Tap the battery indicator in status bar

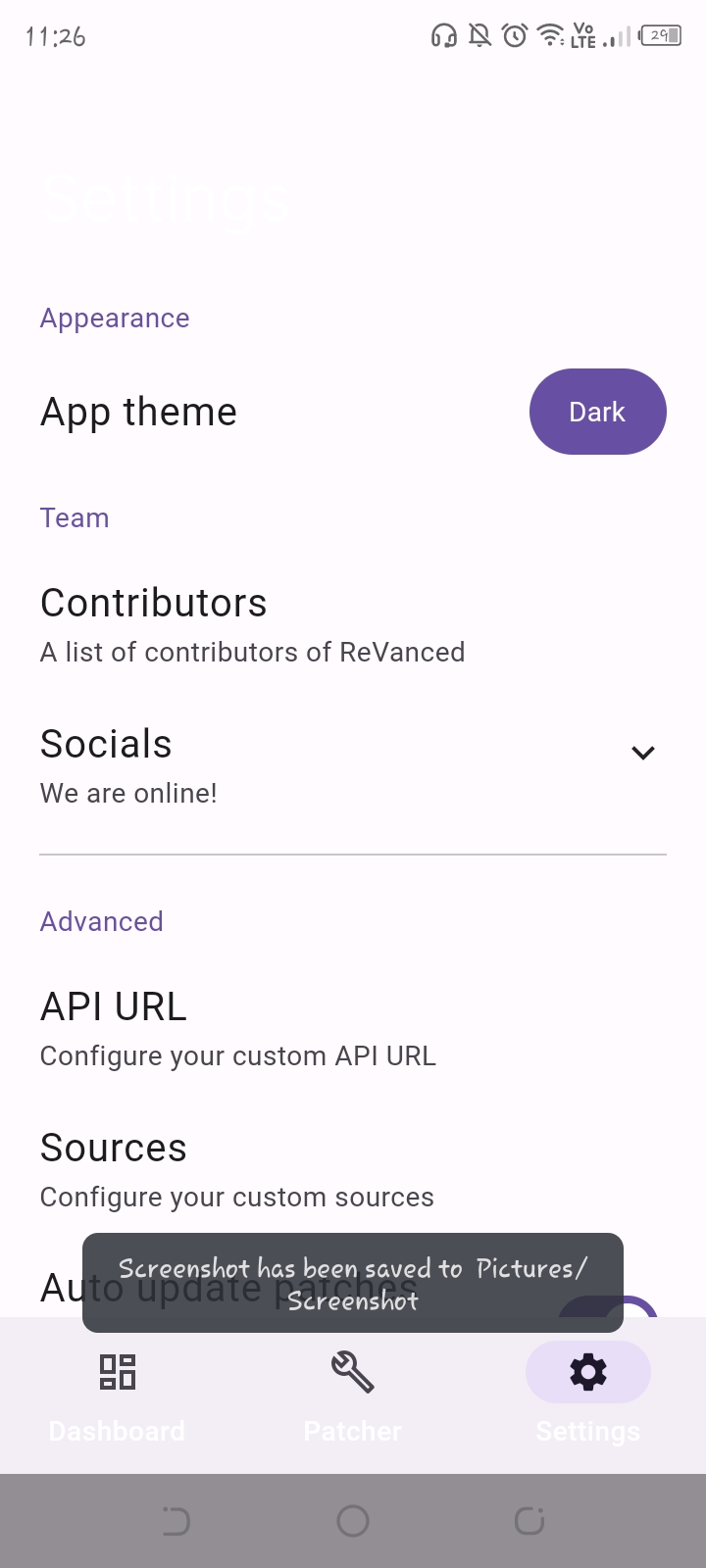(661, 34)
